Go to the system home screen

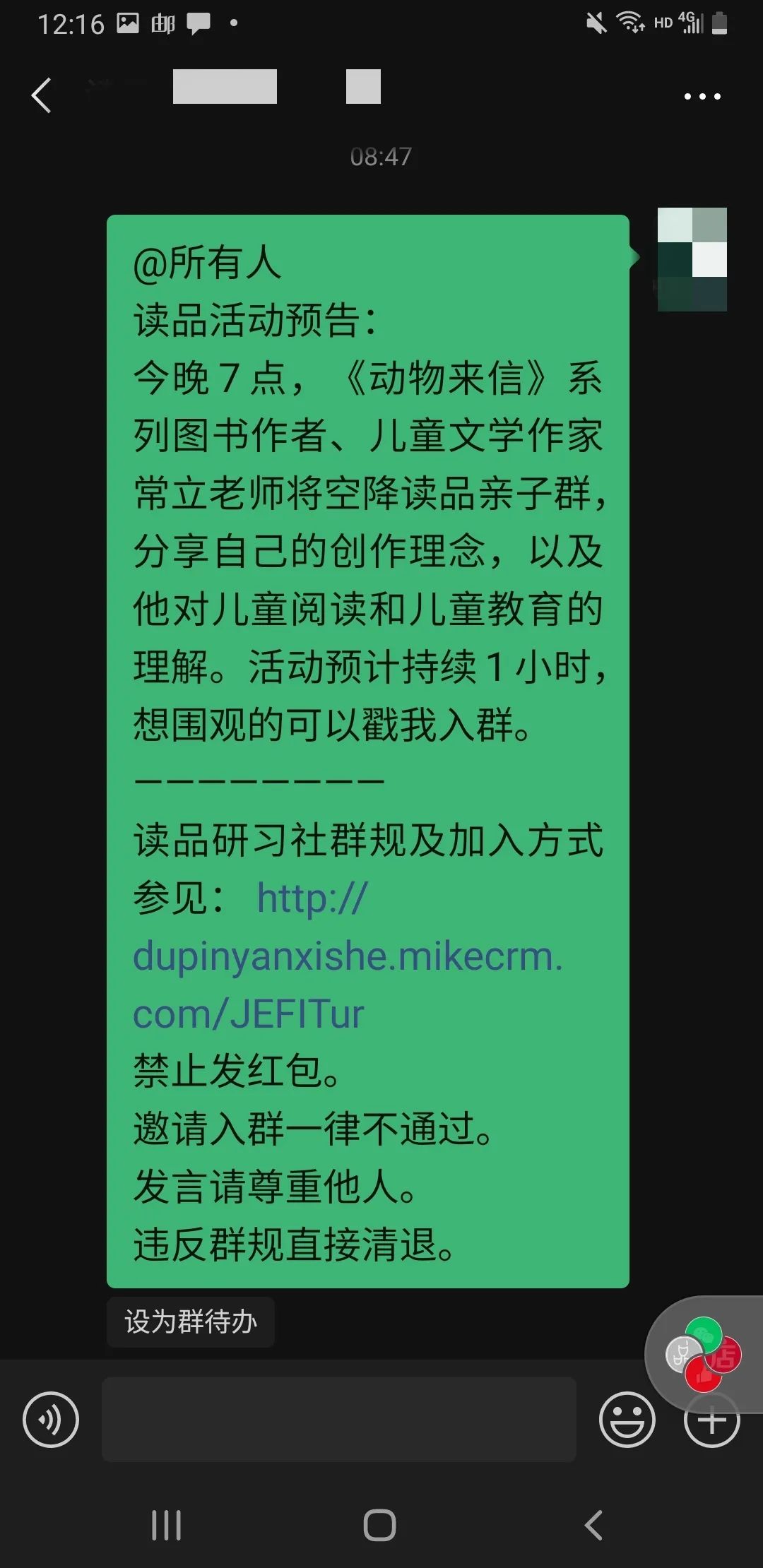tap(380, 1525)
